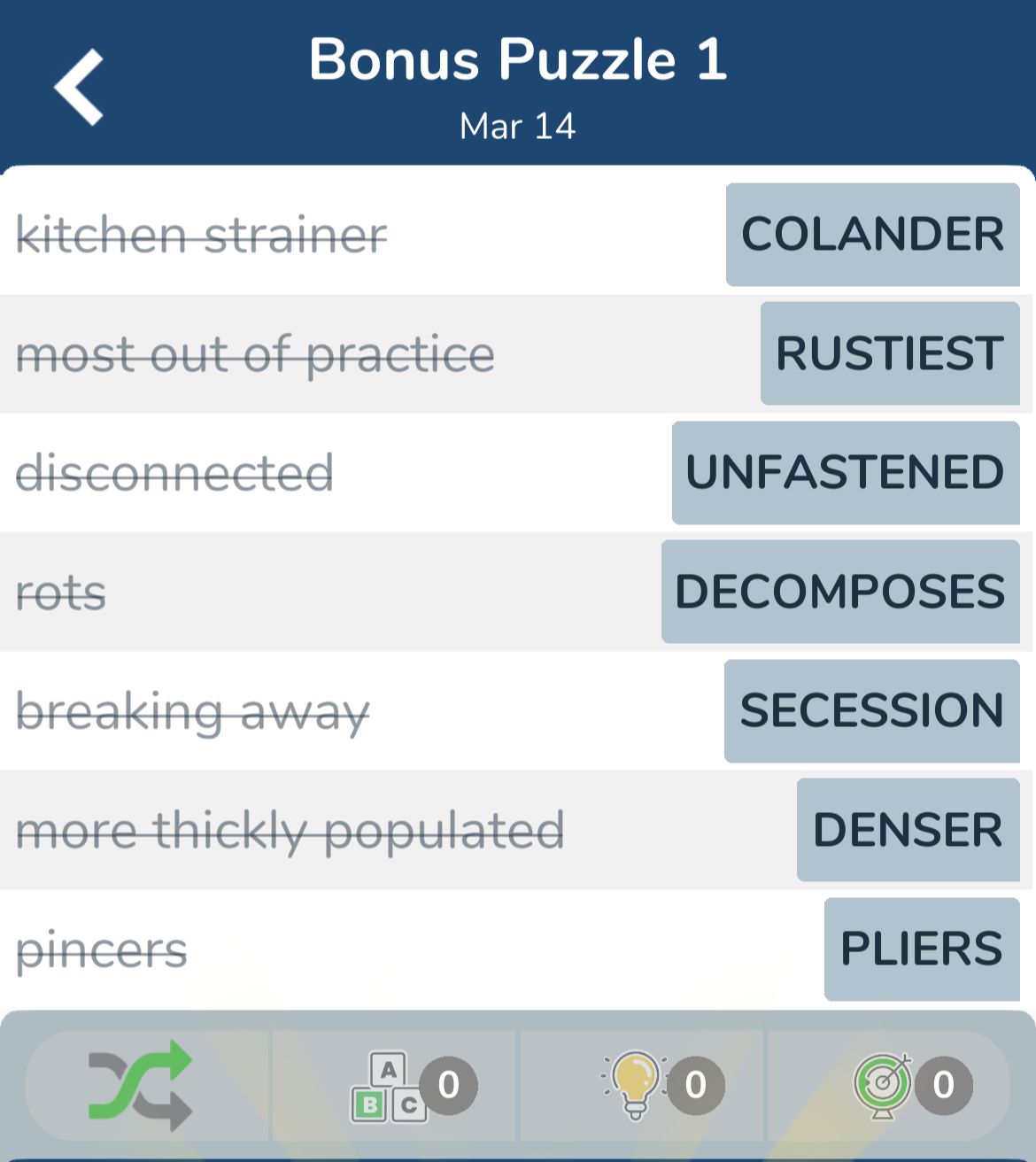This screenshot has height=1162, width=1036.
Task: Select the RUSTIEST answer tile
Action: 889,354
